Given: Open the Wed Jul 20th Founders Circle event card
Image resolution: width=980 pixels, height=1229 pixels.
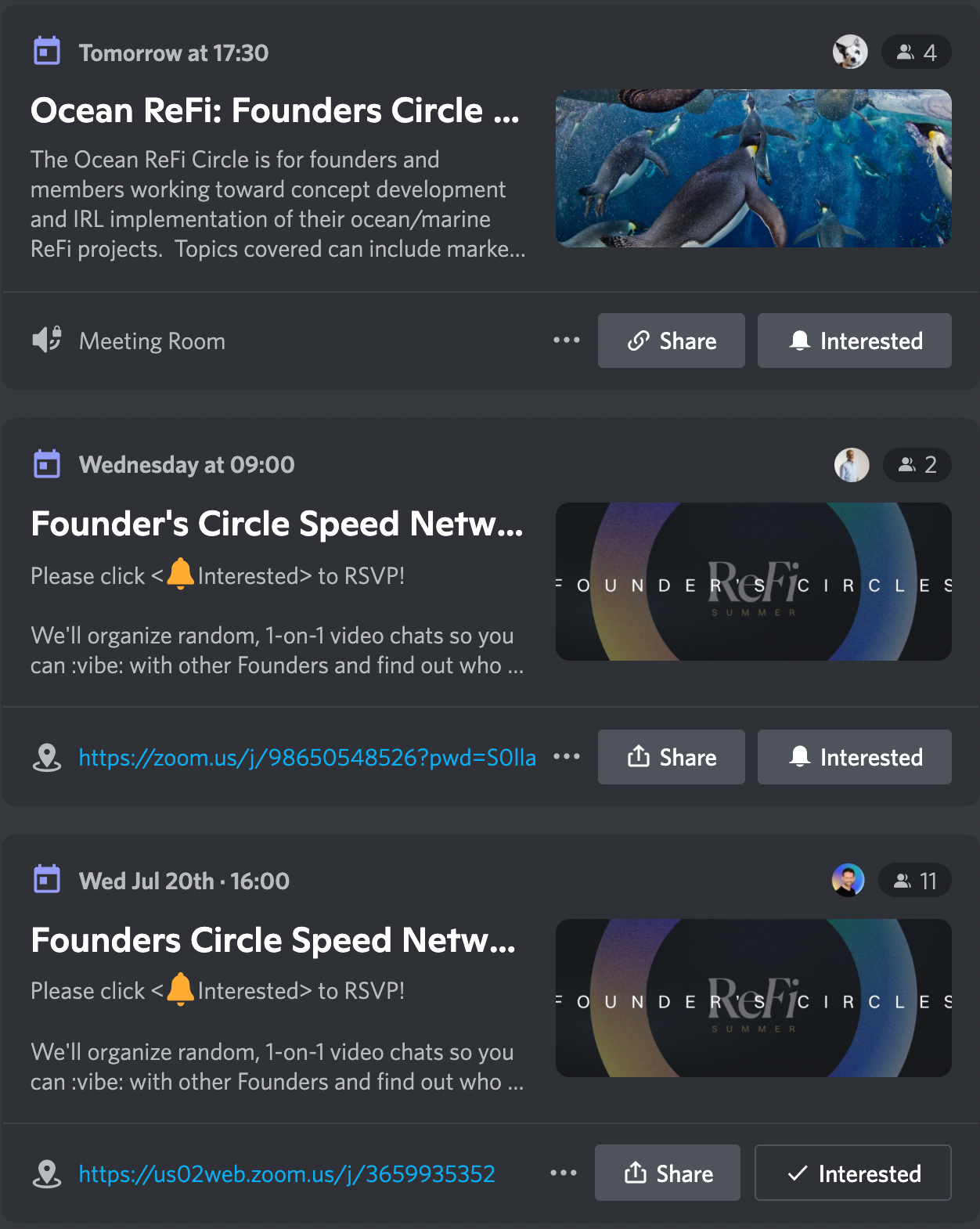Looking at the screenshot, I should tap(272, 940).
